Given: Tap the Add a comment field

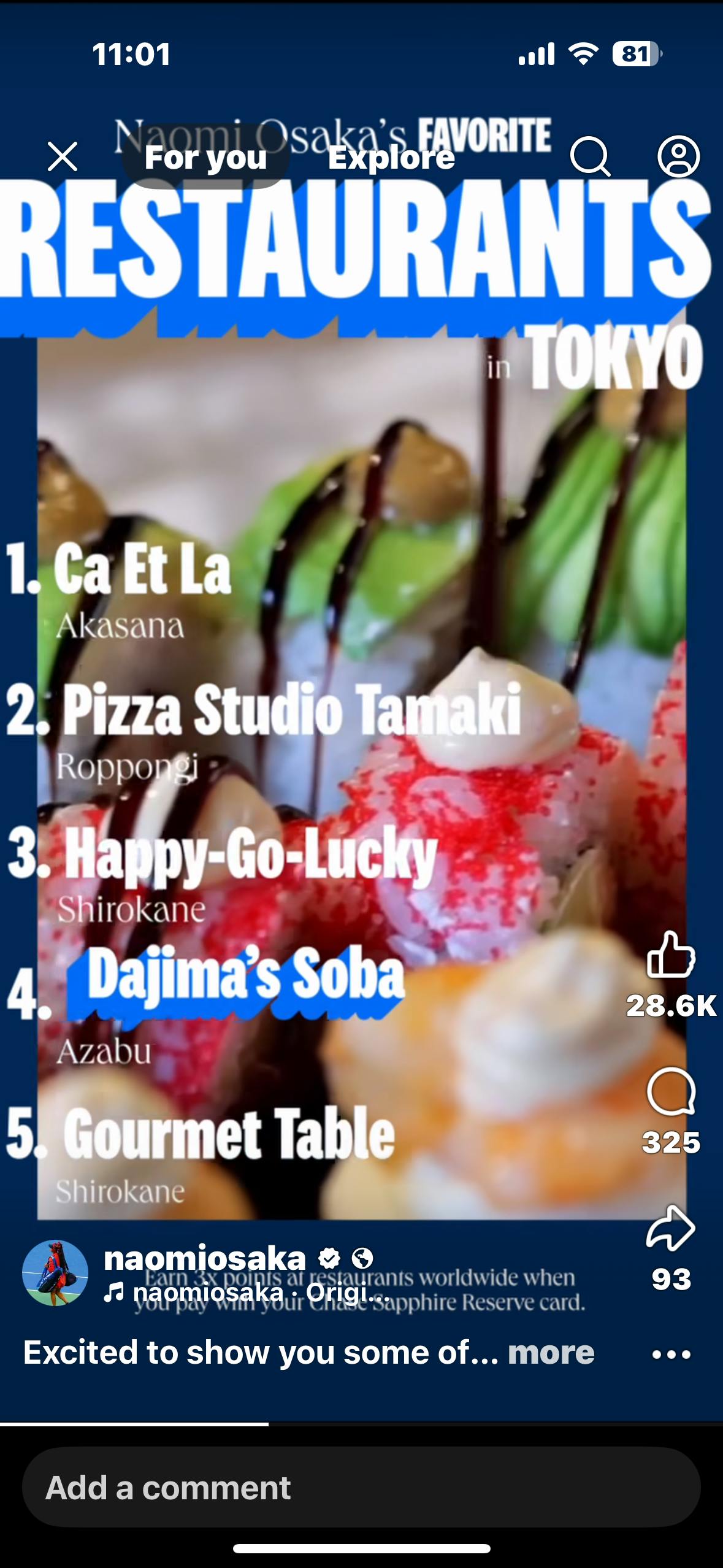Looking at the screenshot, I should coord(361,1487).
